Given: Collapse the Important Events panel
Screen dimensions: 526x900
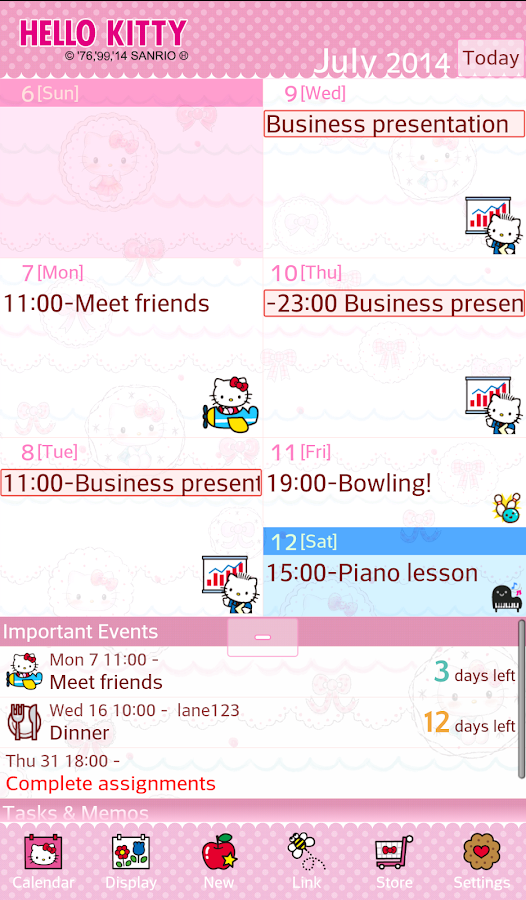Looking at the screenshot, I should [262, 637].
